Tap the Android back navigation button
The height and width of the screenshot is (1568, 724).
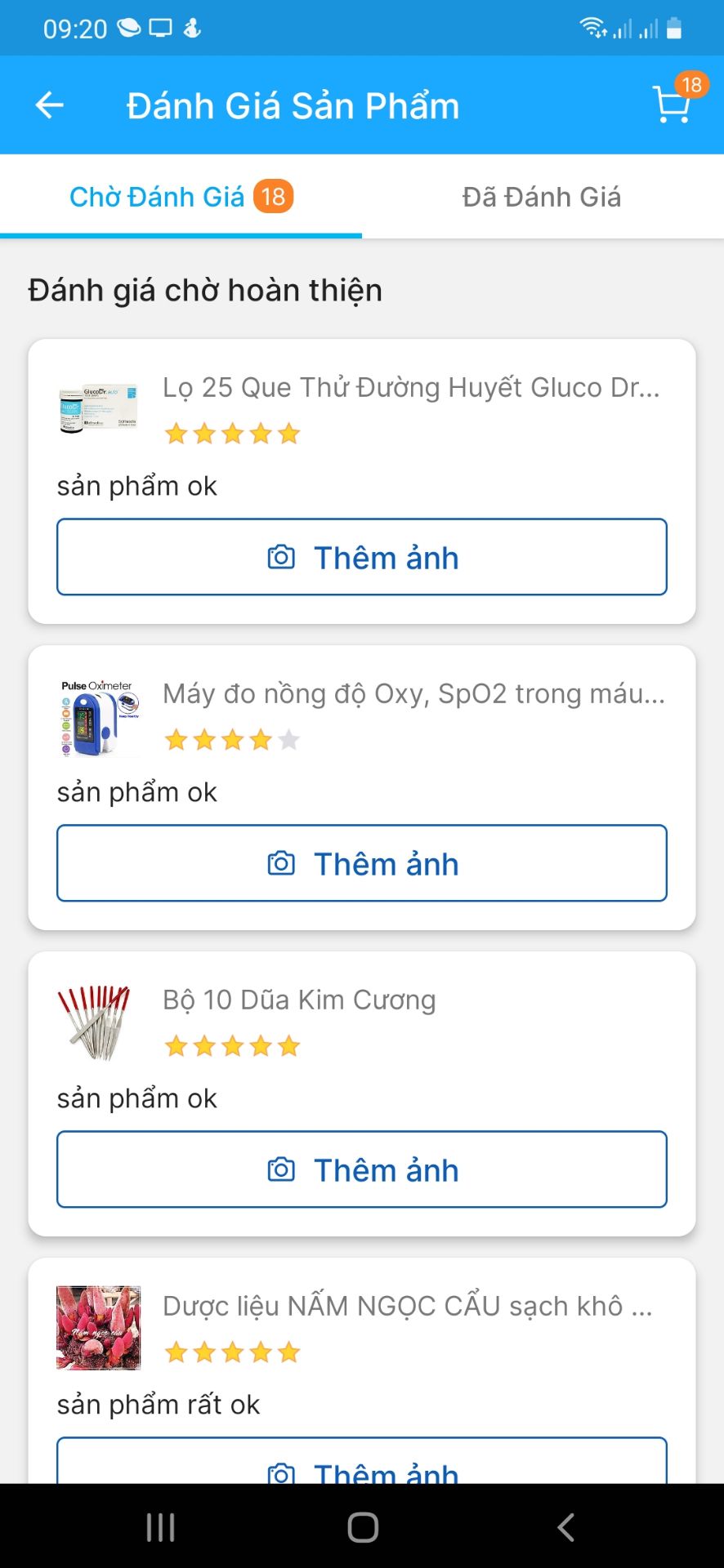(x=565, y=1524)
